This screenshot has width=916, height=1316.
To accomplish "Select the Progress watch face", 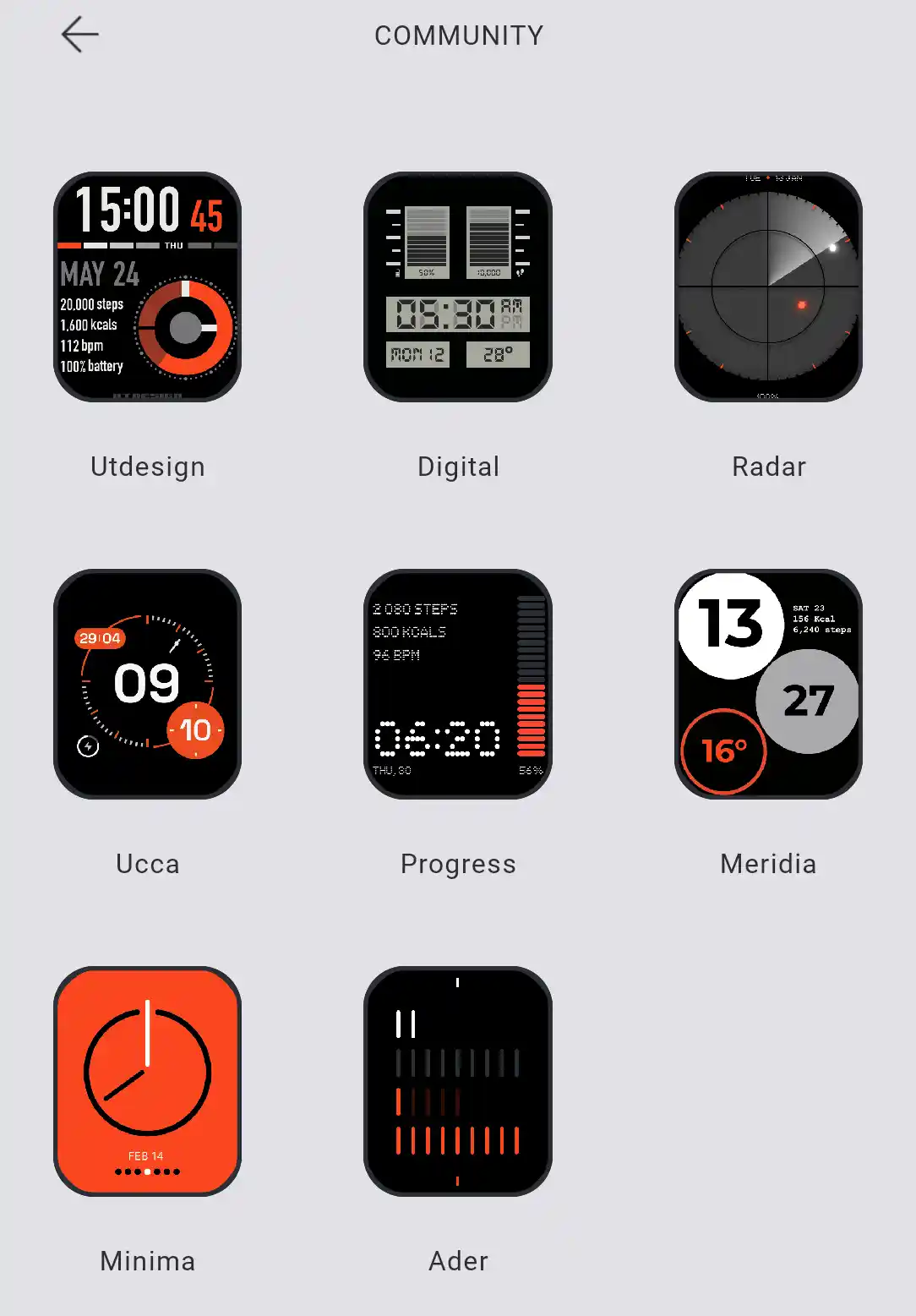I will click(x=457, y=684).
